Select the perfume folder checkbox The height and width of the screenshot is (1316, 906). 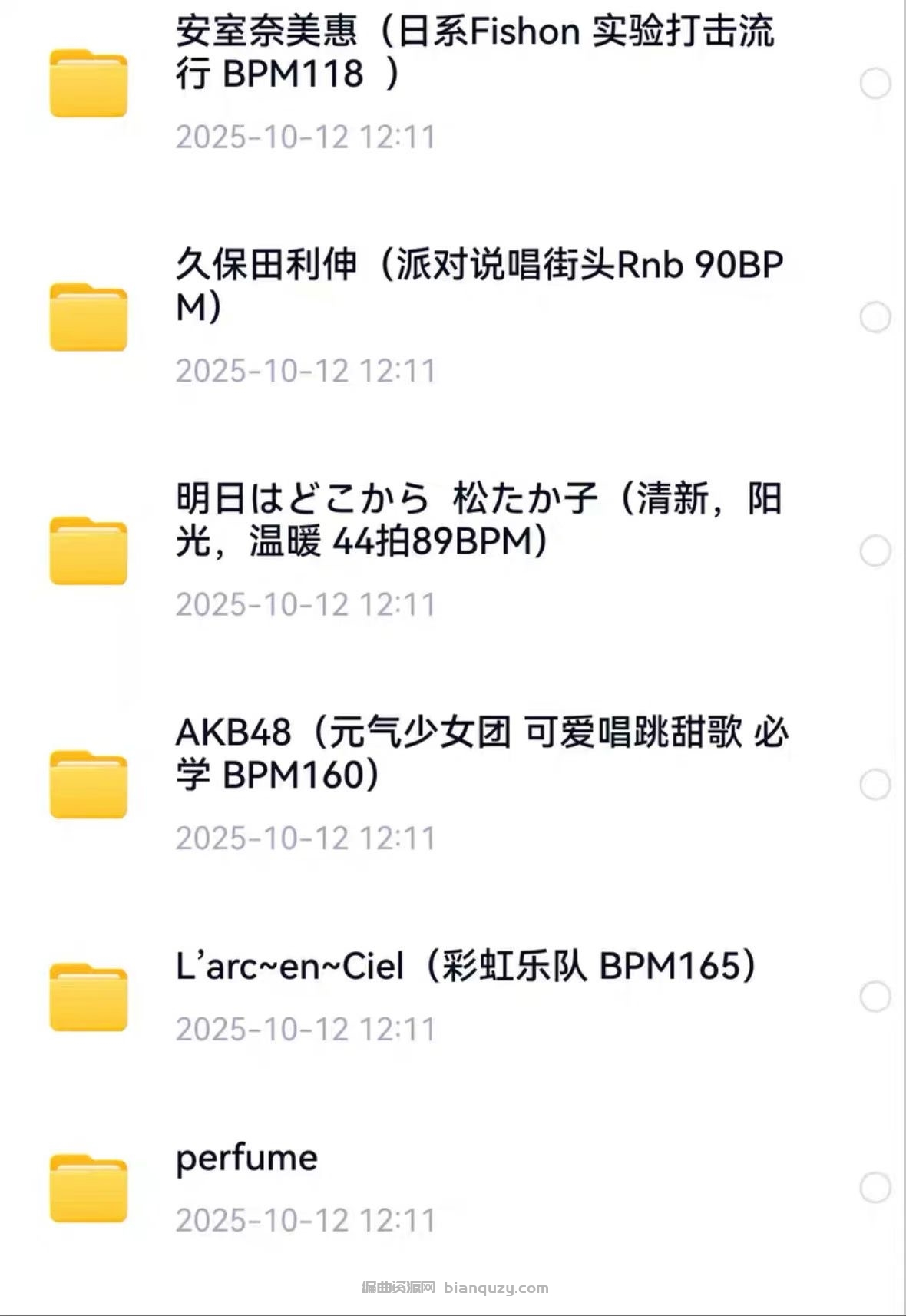[x=875, y=1188]
